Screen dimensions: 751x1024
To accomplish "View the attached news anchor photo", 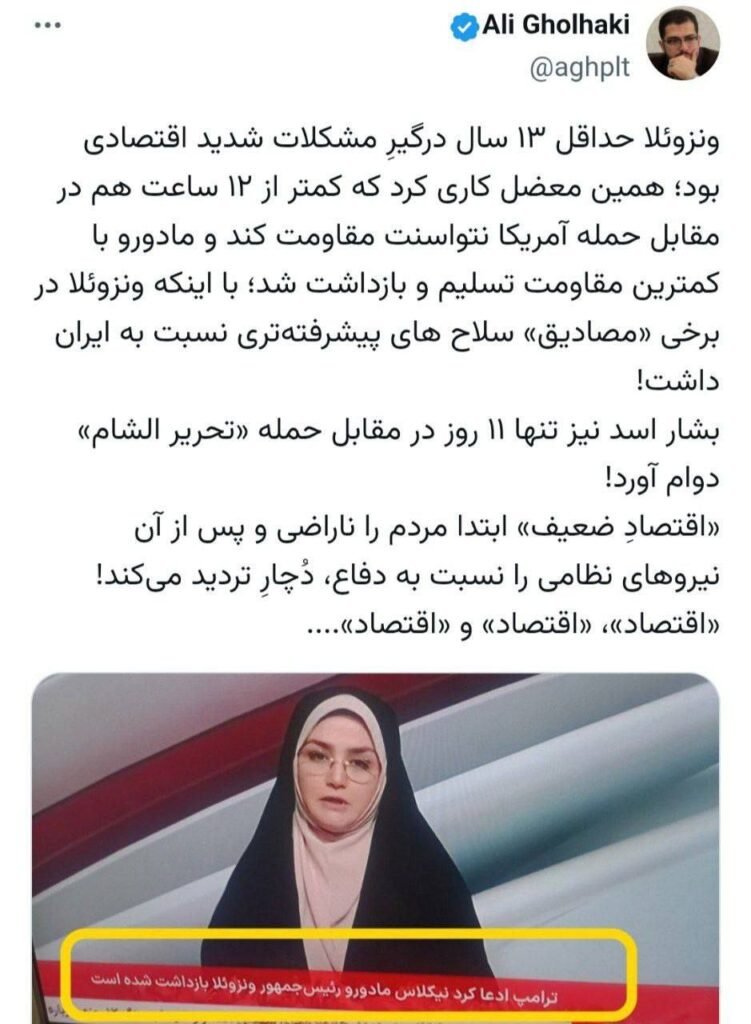I will click(x=375, y=840).
